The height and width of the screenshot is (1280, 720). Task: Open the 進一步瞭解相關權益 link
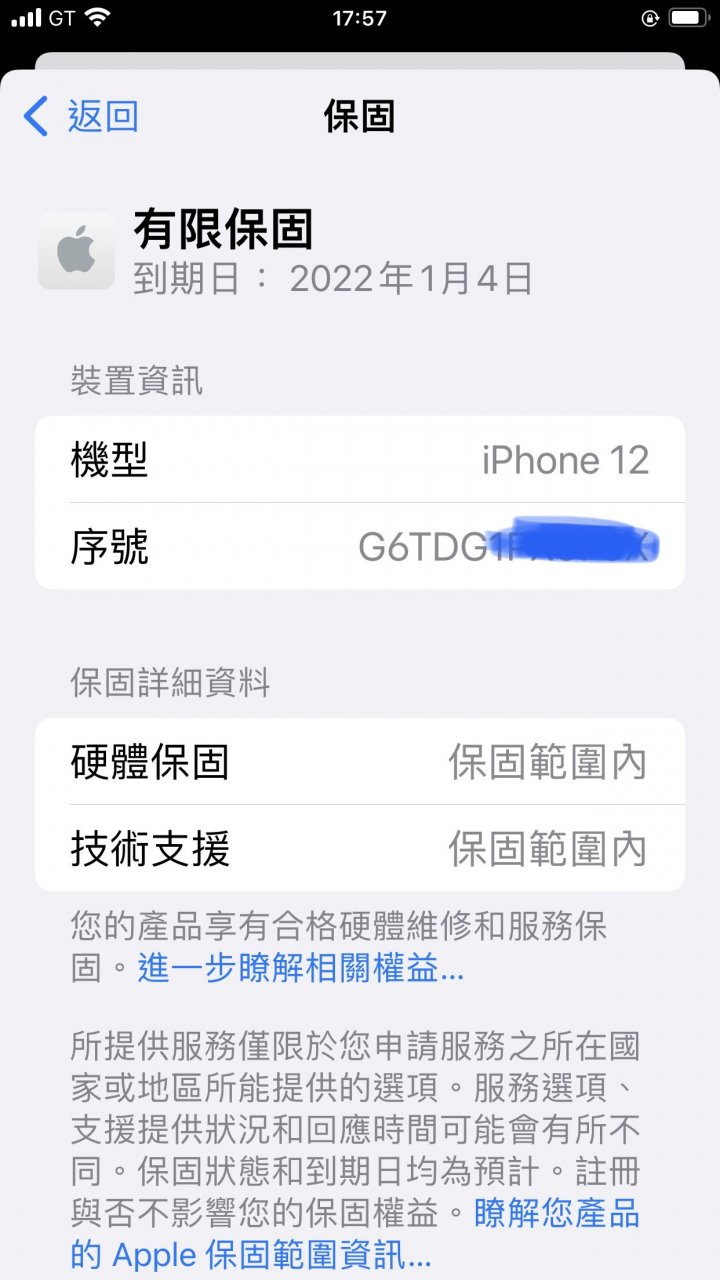[300, 968]
